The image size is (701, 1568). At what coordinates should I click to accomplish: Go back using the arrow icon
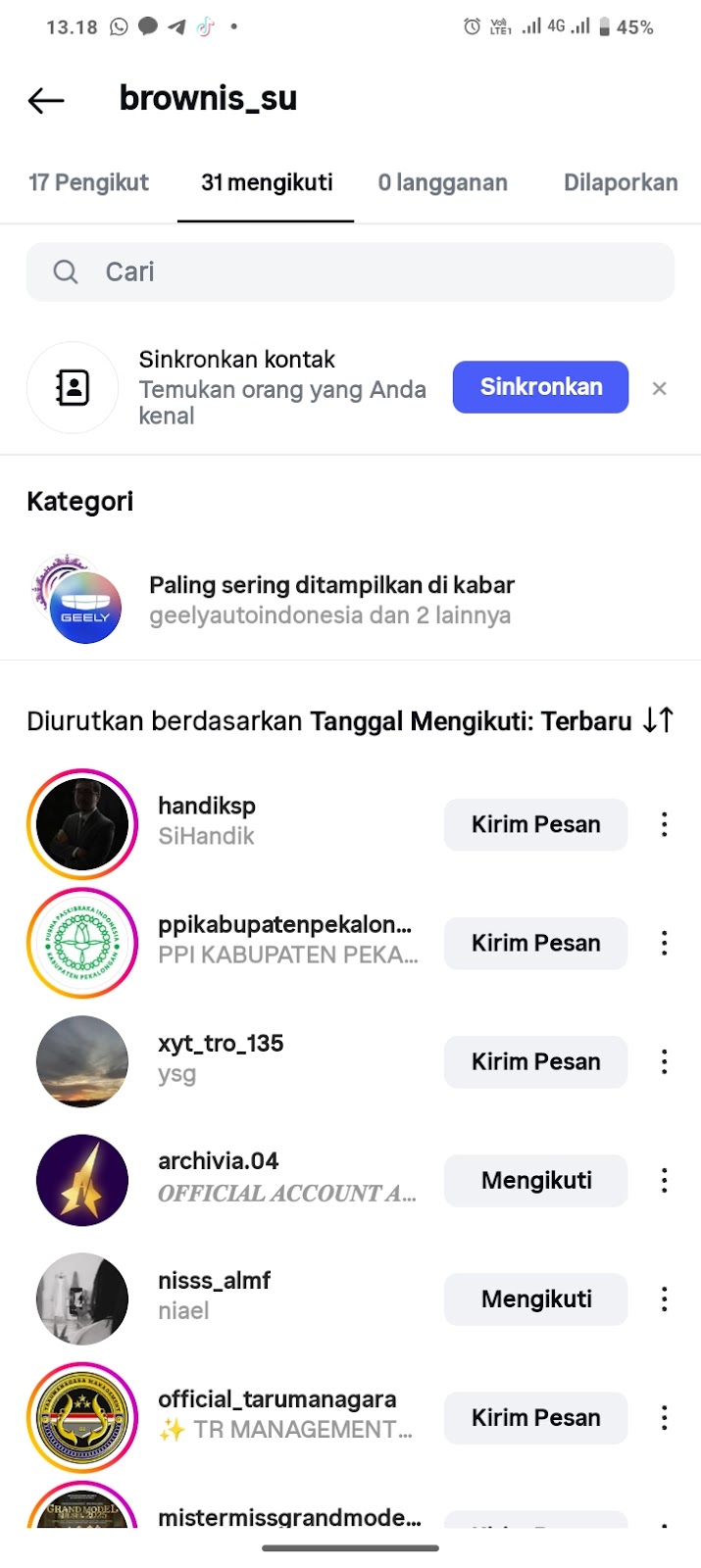(46, 99)
